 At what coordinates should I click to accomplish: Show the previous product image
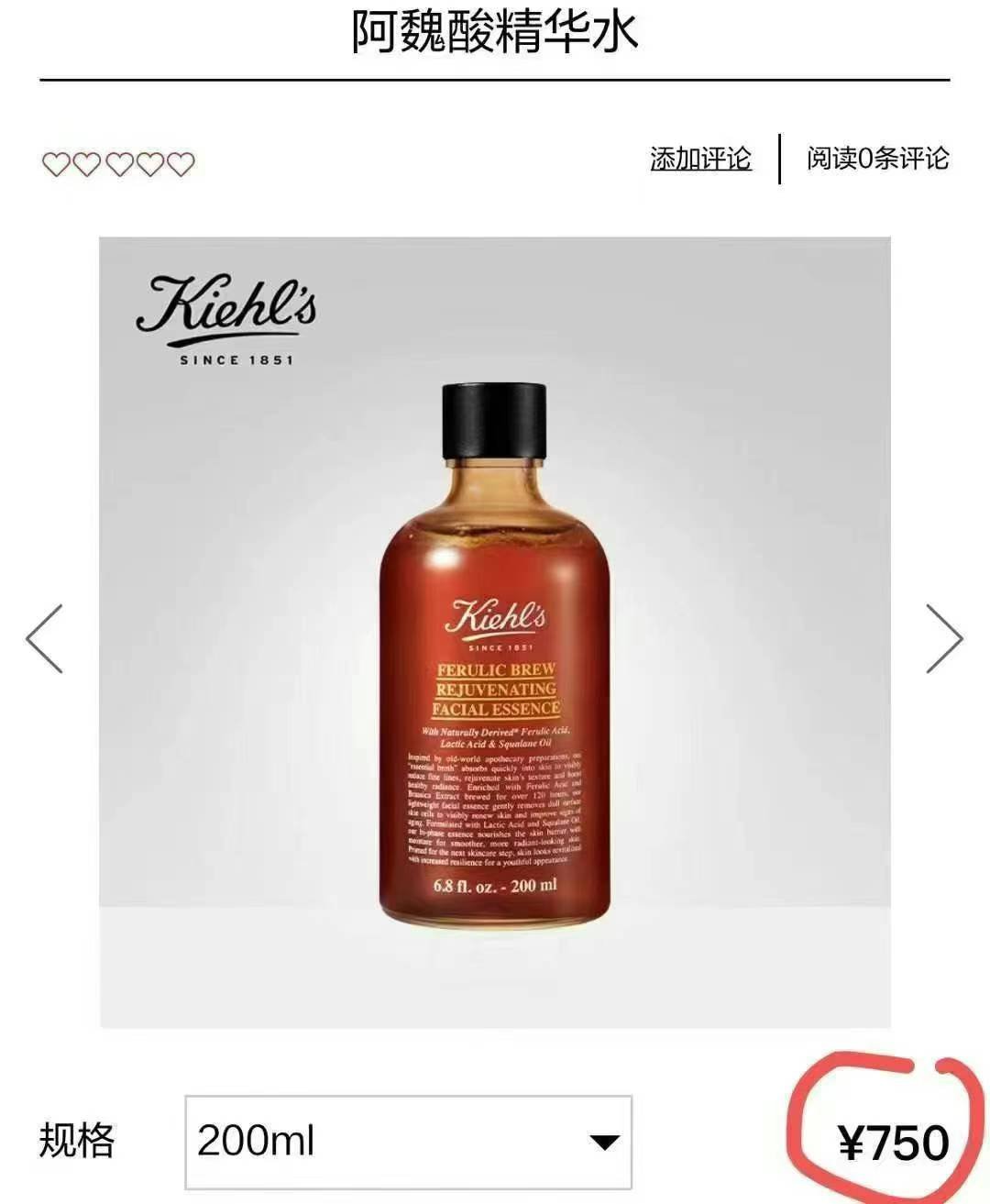point(44,638)
